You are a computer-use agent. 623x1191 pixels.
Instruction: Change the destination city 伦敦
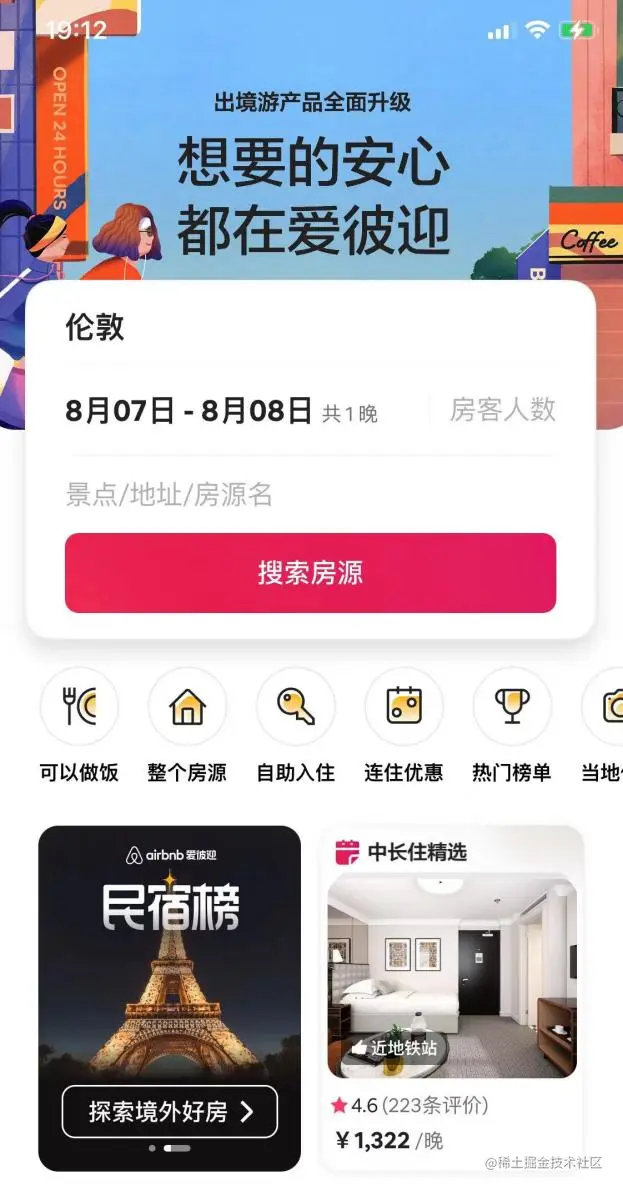click(x=96, y=327)
